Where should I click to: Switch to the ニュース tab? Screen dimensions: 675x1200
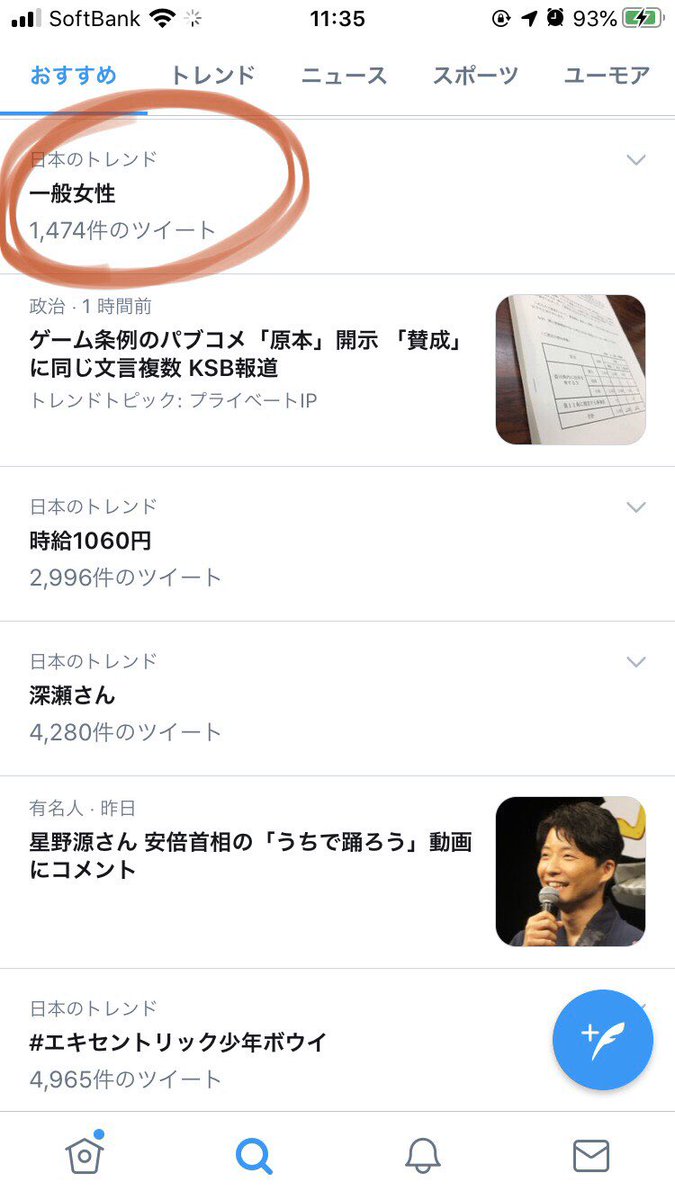(344, 75)
